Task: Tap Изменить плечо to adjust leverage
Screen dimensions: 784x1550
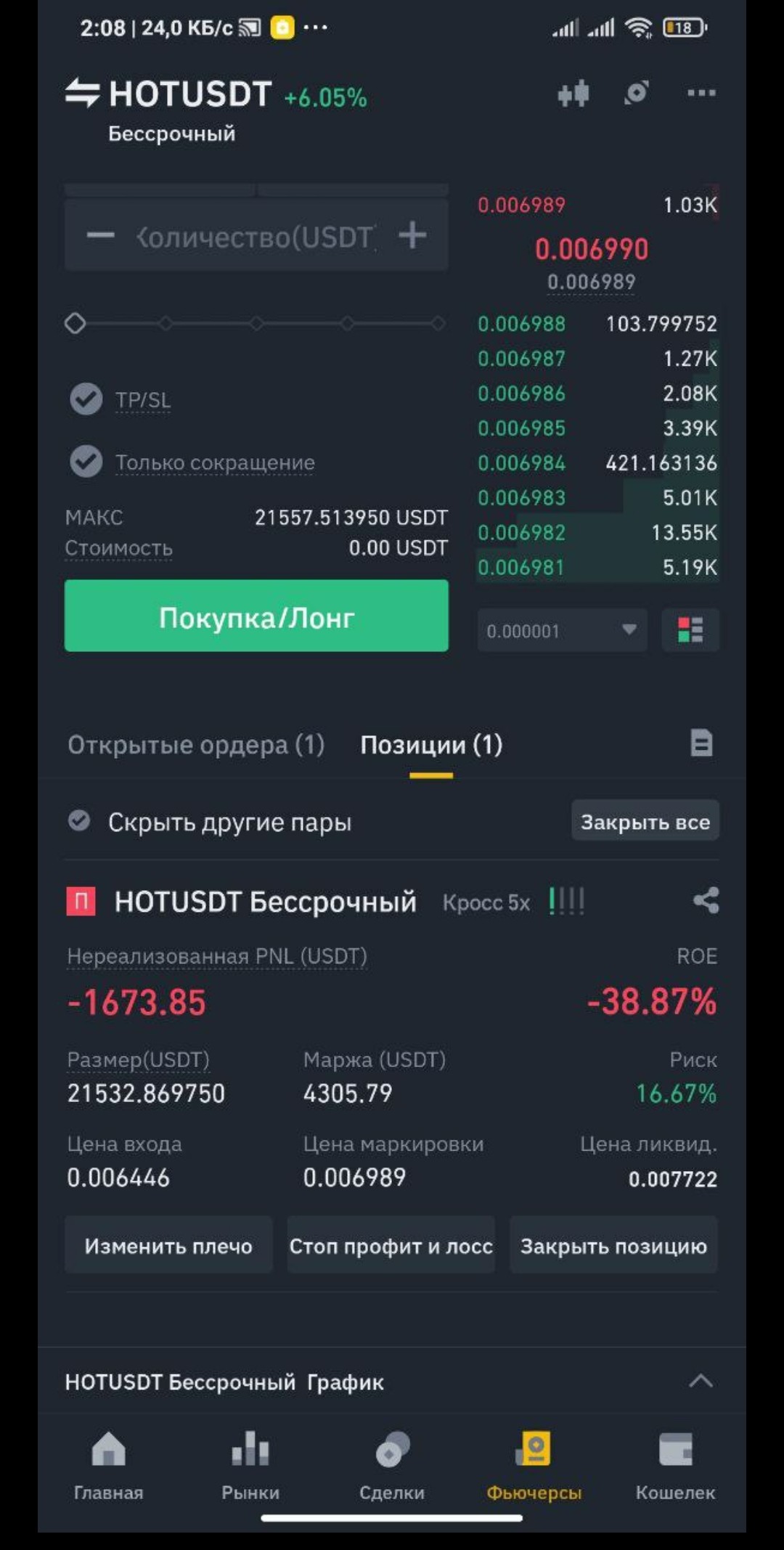Action: (168, 1246)
